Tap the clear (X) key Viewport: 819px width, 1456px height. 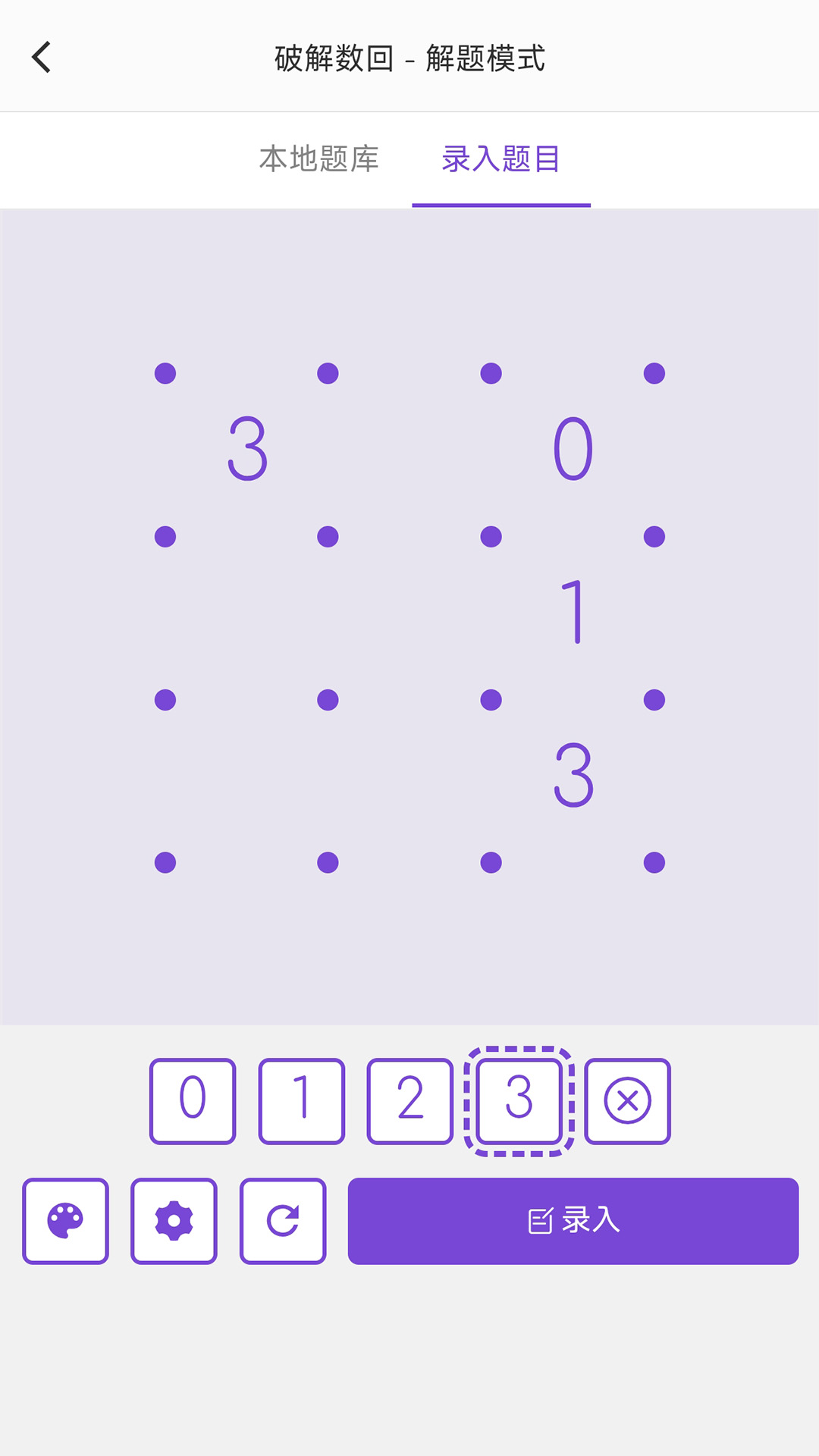pyautogui.click(x=627, y=1100)
